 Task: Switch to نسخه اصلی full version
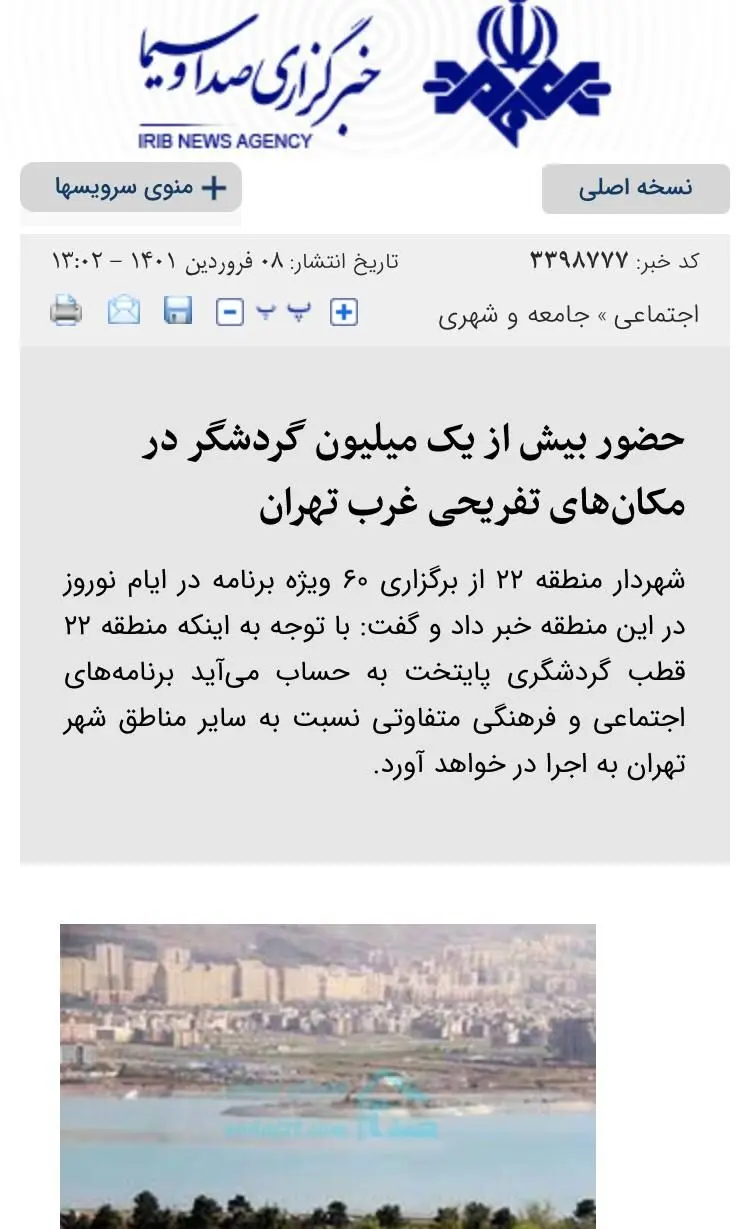tap(635, 189)
